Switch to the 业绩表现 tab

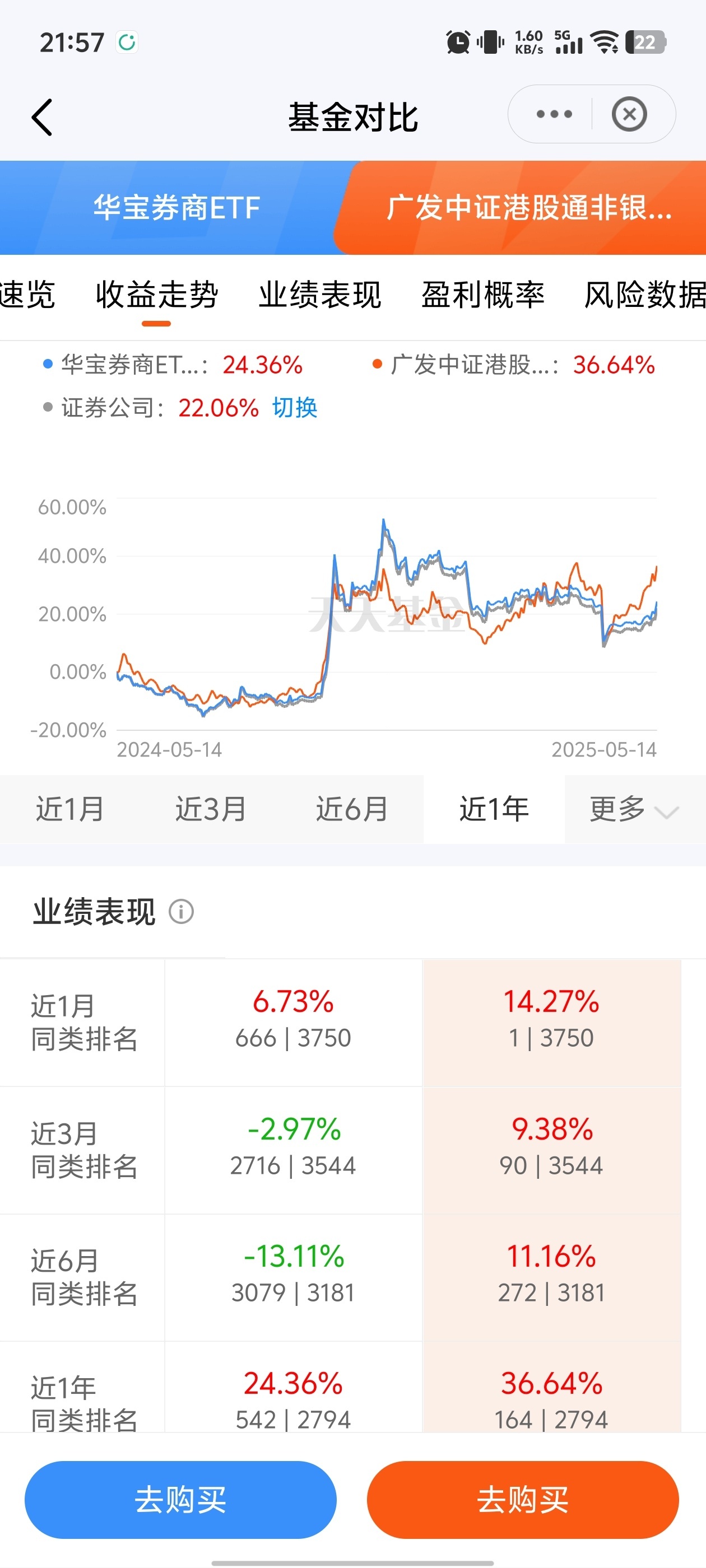tap(320, 295)
